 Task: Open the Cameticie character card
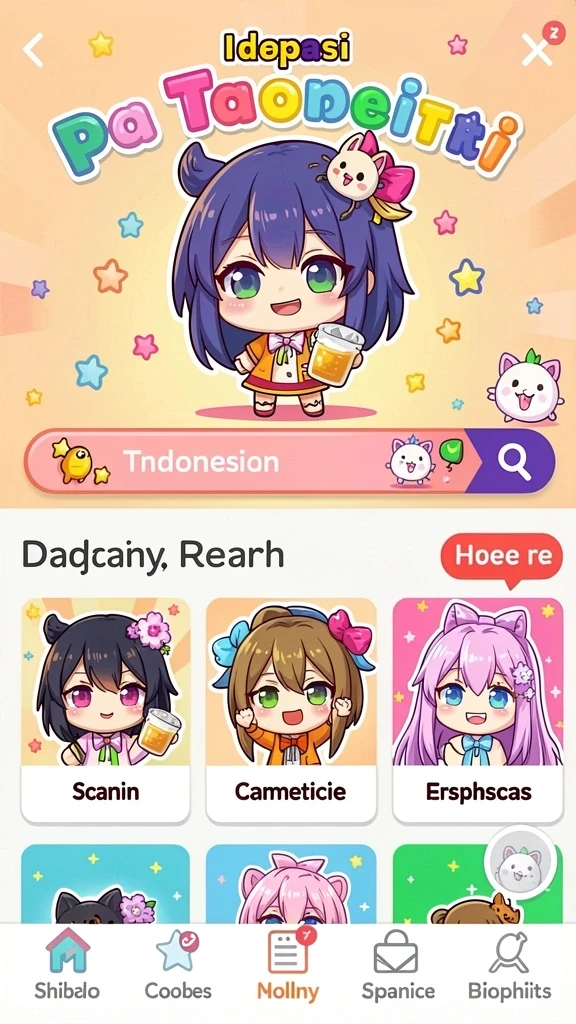click(291, 710)
